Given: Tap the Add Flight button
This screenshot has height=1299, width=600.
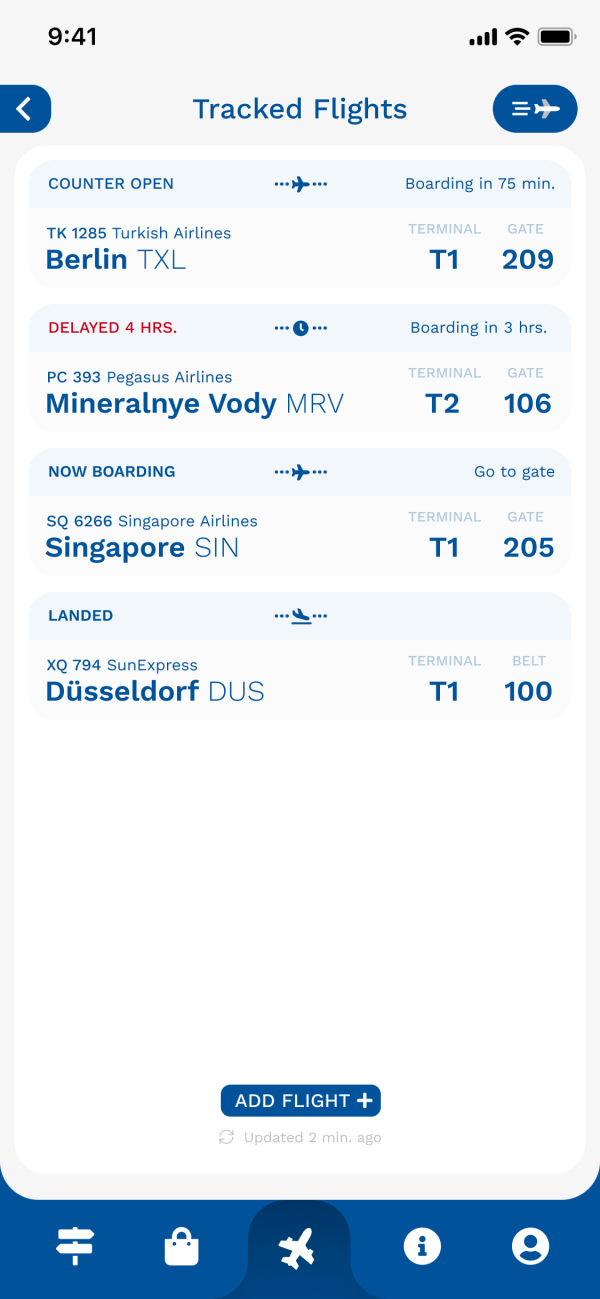Looking at the screenshot, I should click(x=301, y=1101).
